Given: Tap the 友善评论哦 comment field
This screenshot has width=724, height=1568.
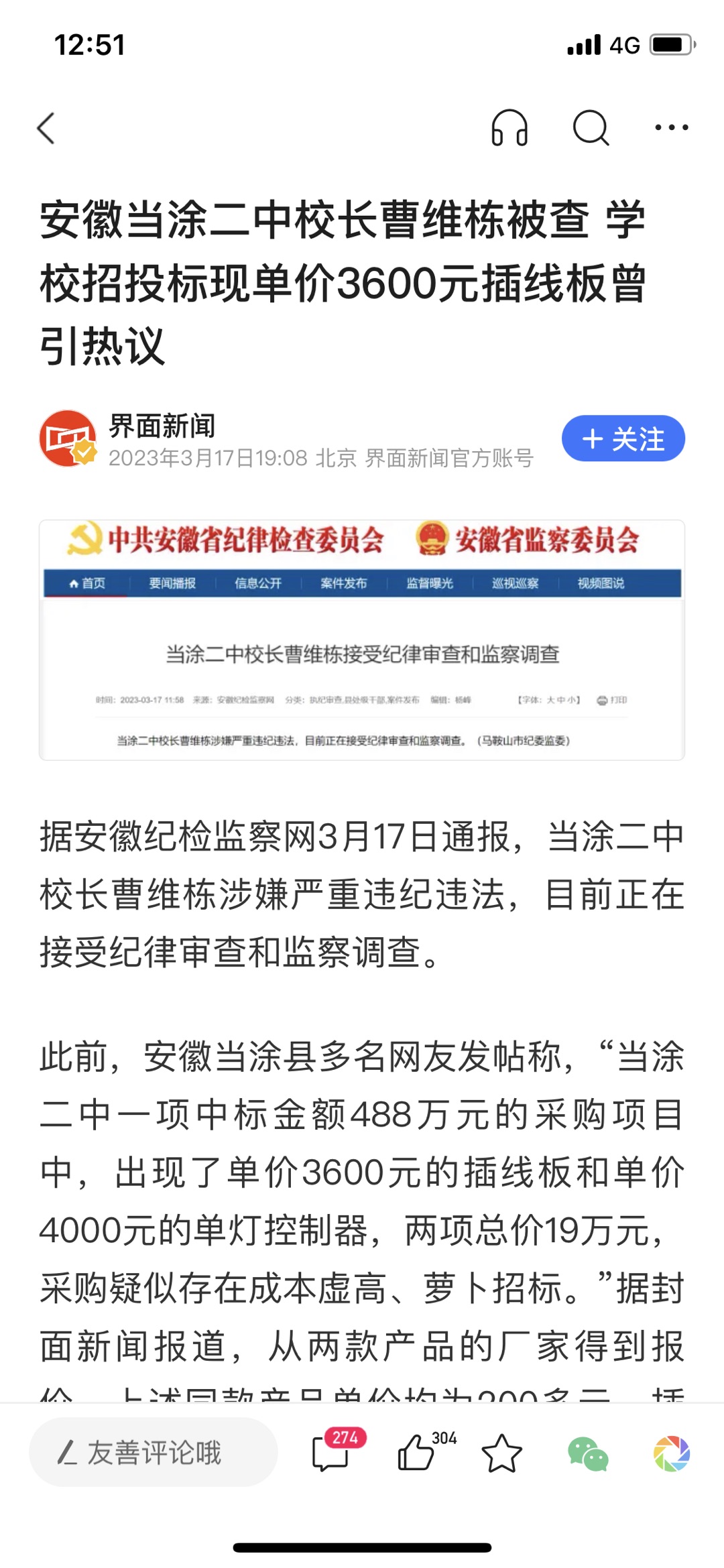Looking at the screenshot, I should point(154,1453).
